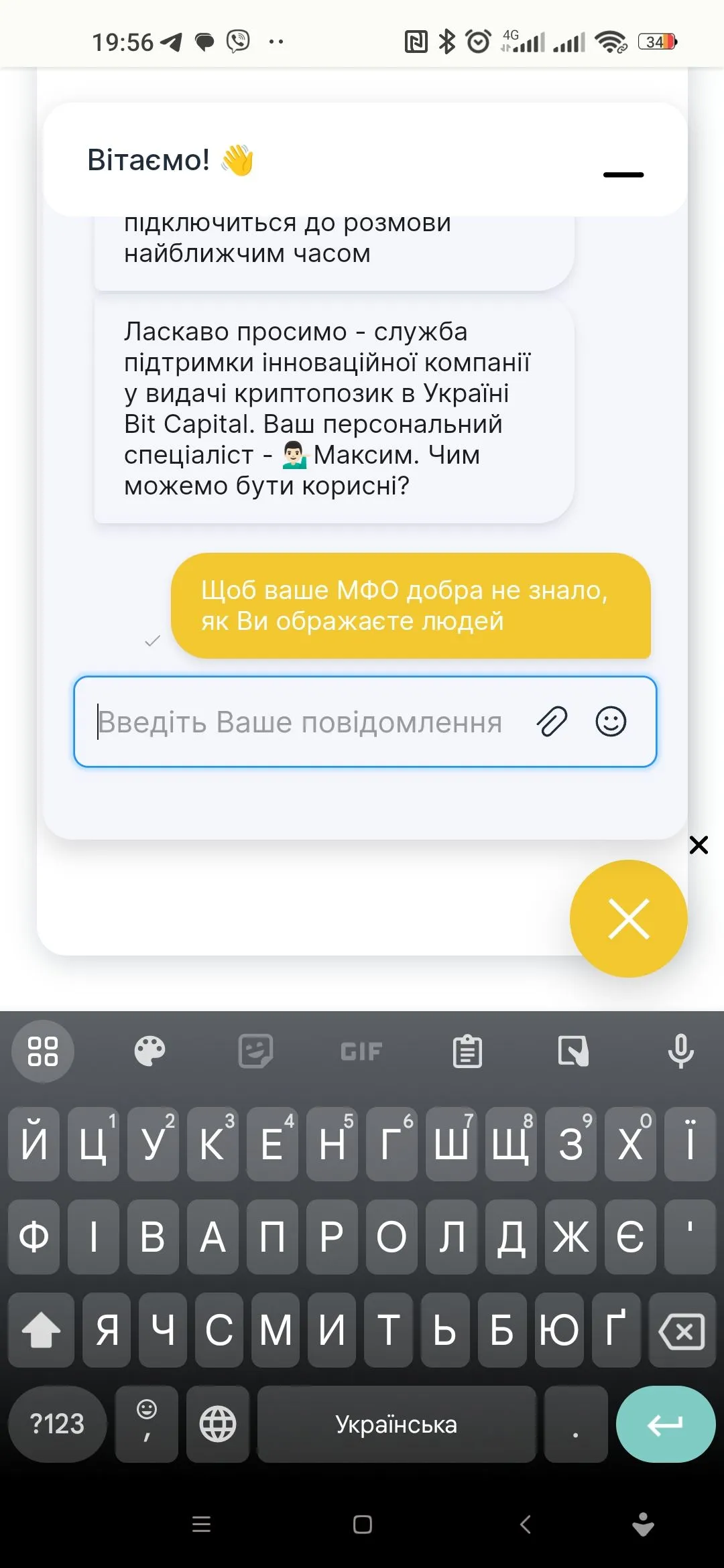Open the keyboard sticker panel
The height and width of the screenshot is (1568, 724).
(x=255, y=1051)
